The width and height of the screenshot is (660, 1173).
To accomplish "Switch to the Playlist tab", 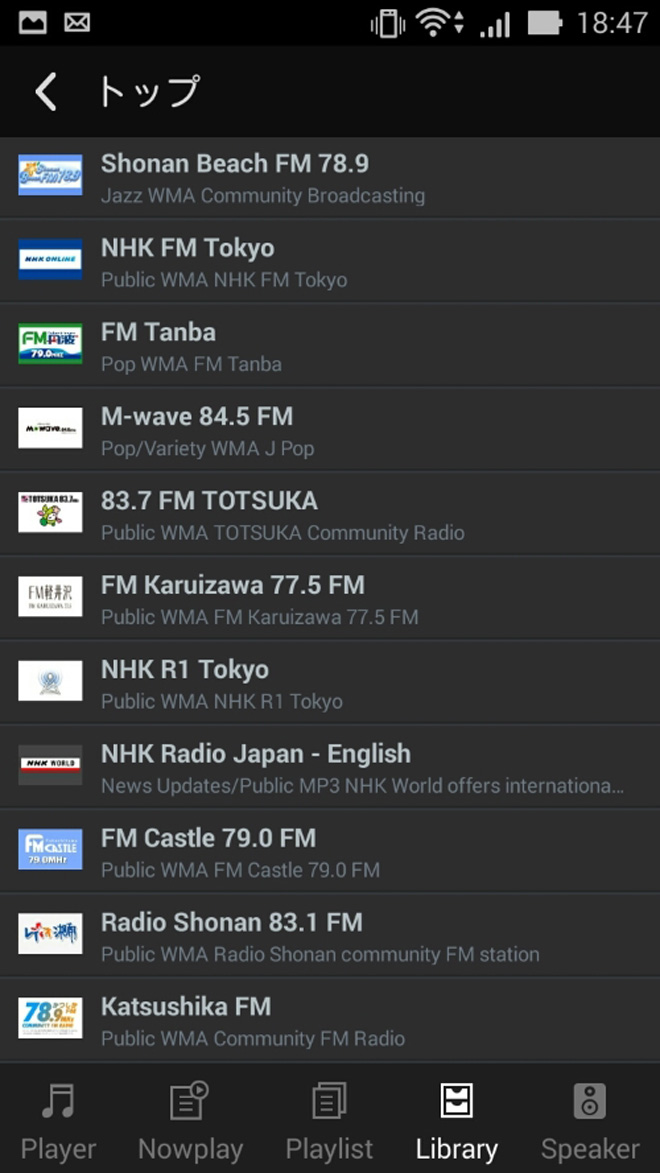I will (x=329, y=1120).
